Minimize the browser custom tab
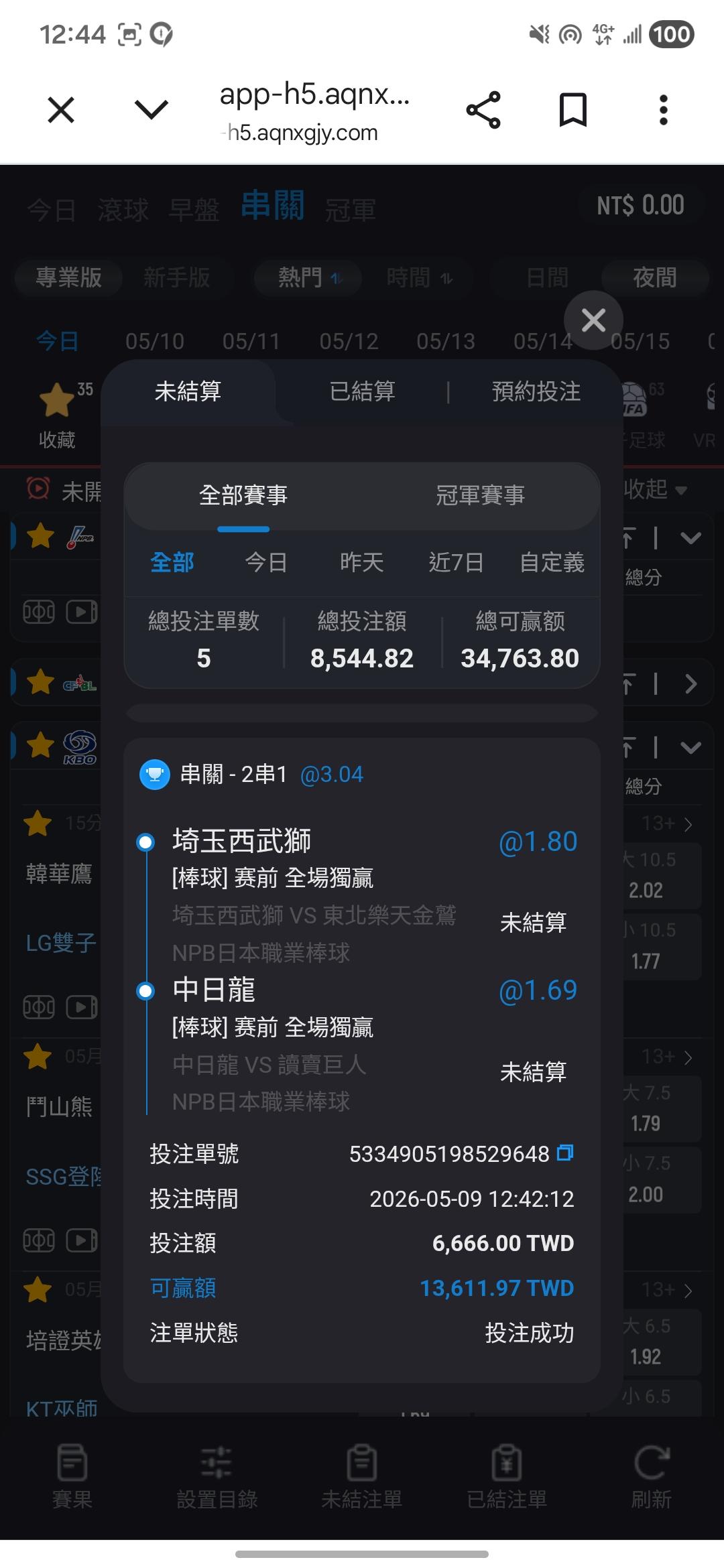724x1568 pixels. click(x=152, y=110)
